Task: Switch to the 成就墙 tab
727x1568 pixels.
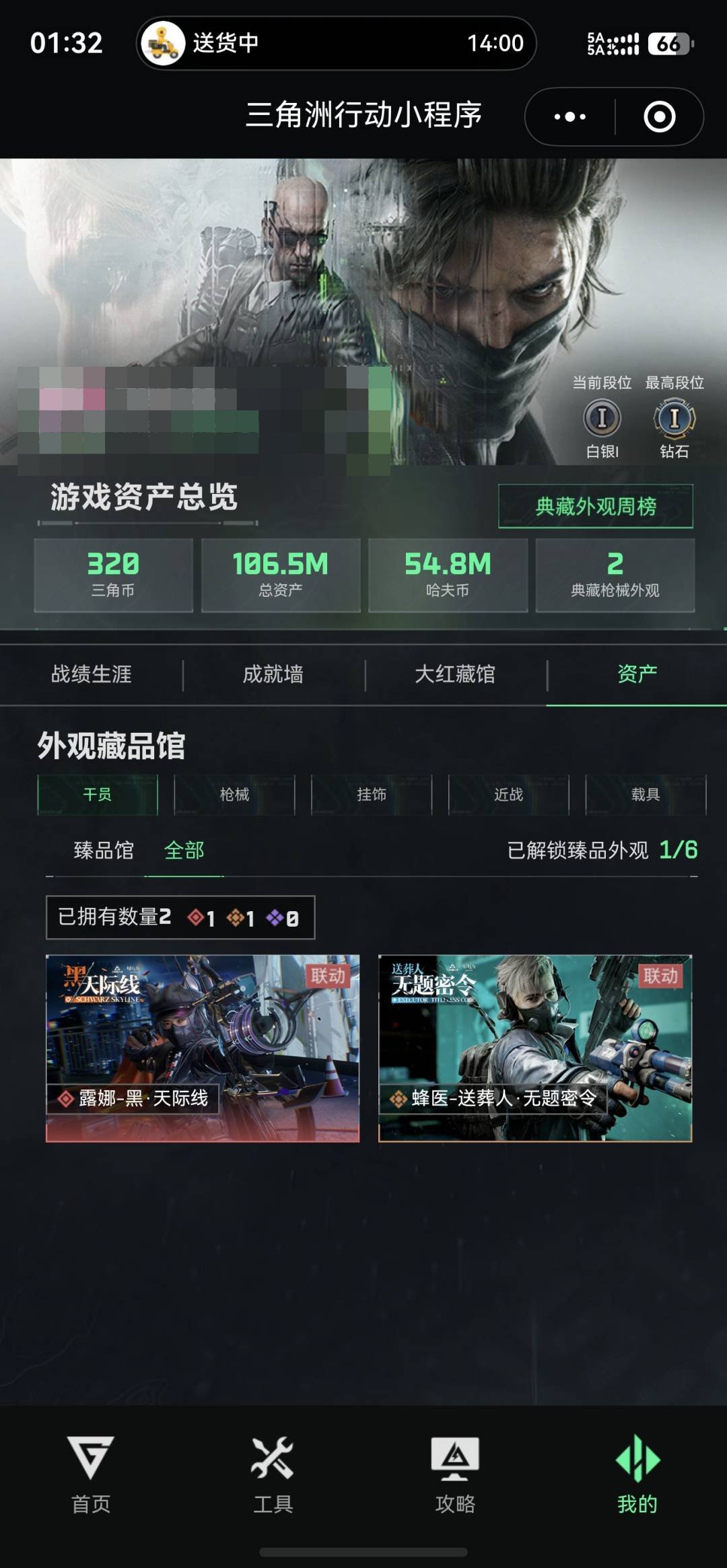Action: tap(273, 674)
